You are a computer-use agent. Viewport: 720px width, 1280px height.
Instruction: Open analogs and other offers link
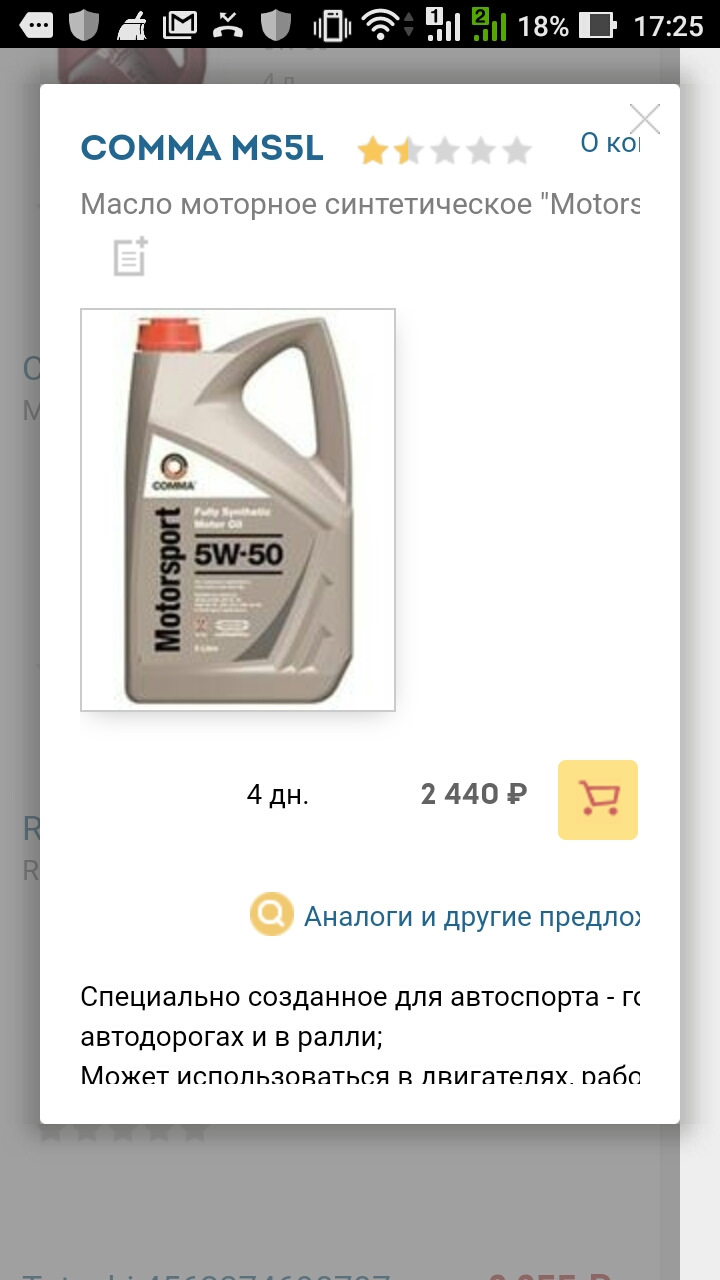click(470, 916)
